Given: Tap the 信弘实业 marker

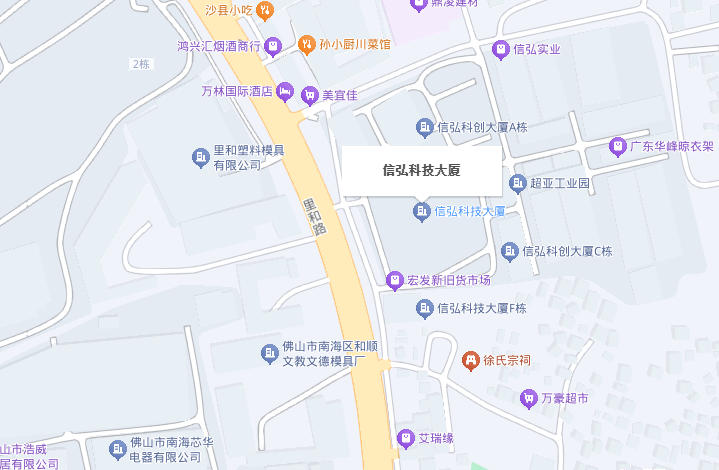Looking at the screenshot, I should tap(500, 48).
